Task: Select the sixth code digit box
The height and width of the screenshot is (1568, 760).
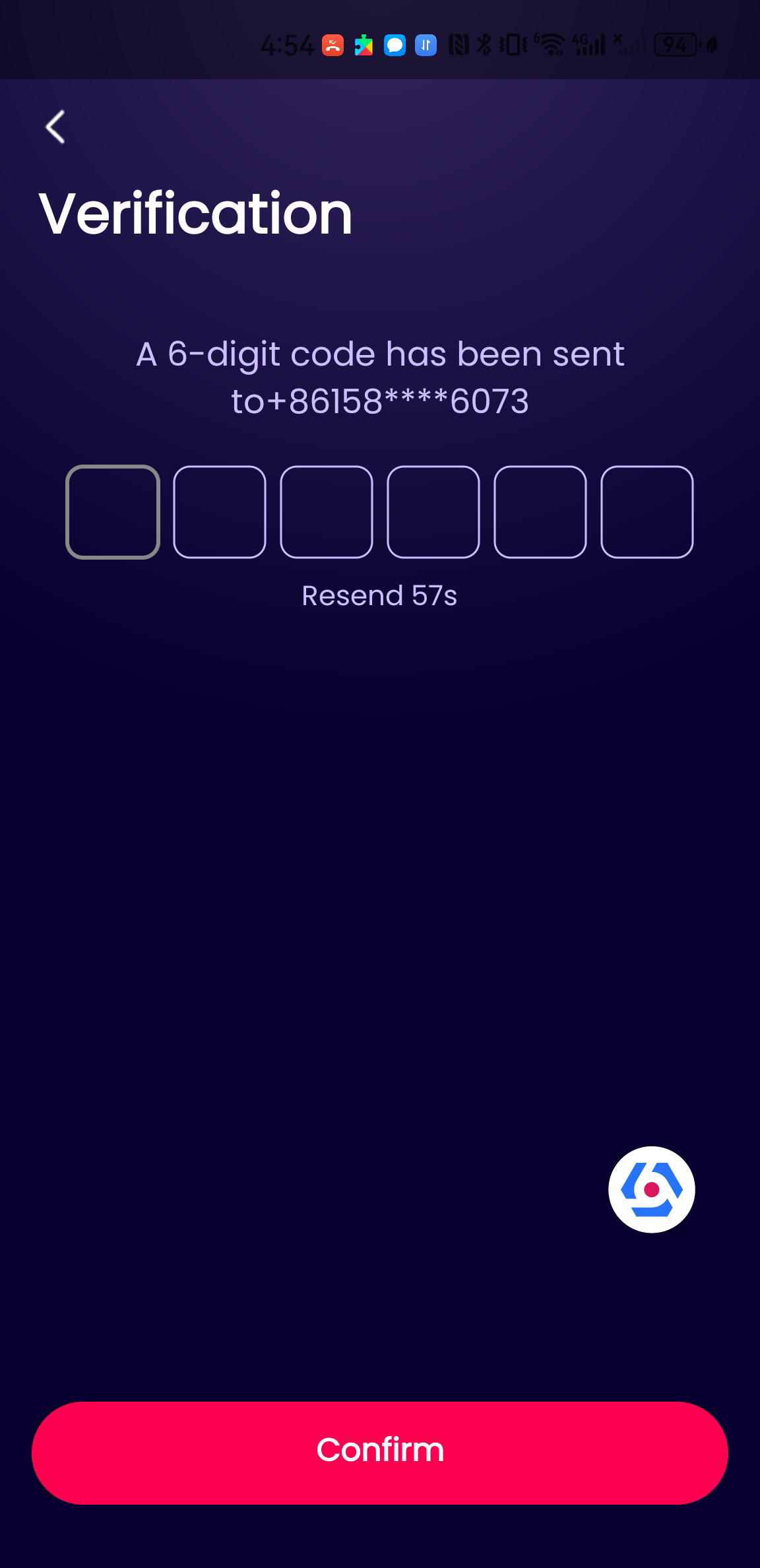Action: pos(647,512)
